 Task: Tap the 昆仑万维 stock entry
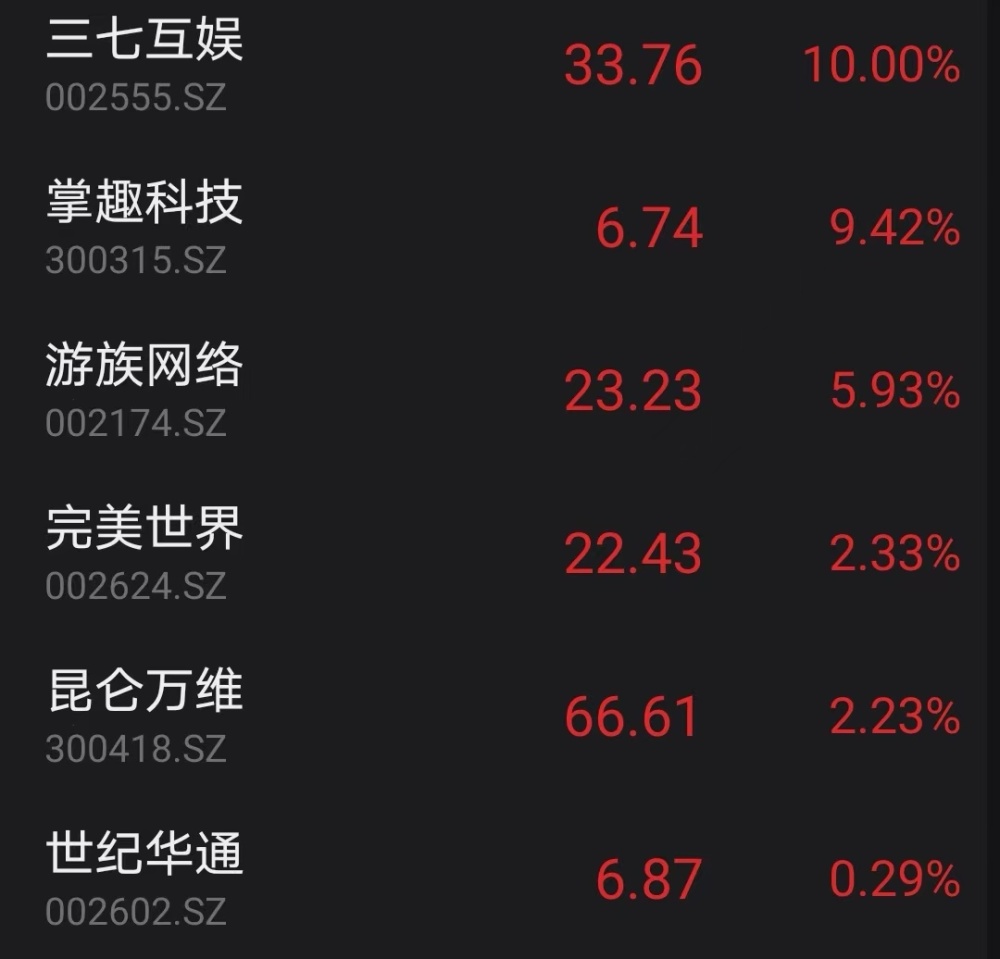click(x=145, y=693)
